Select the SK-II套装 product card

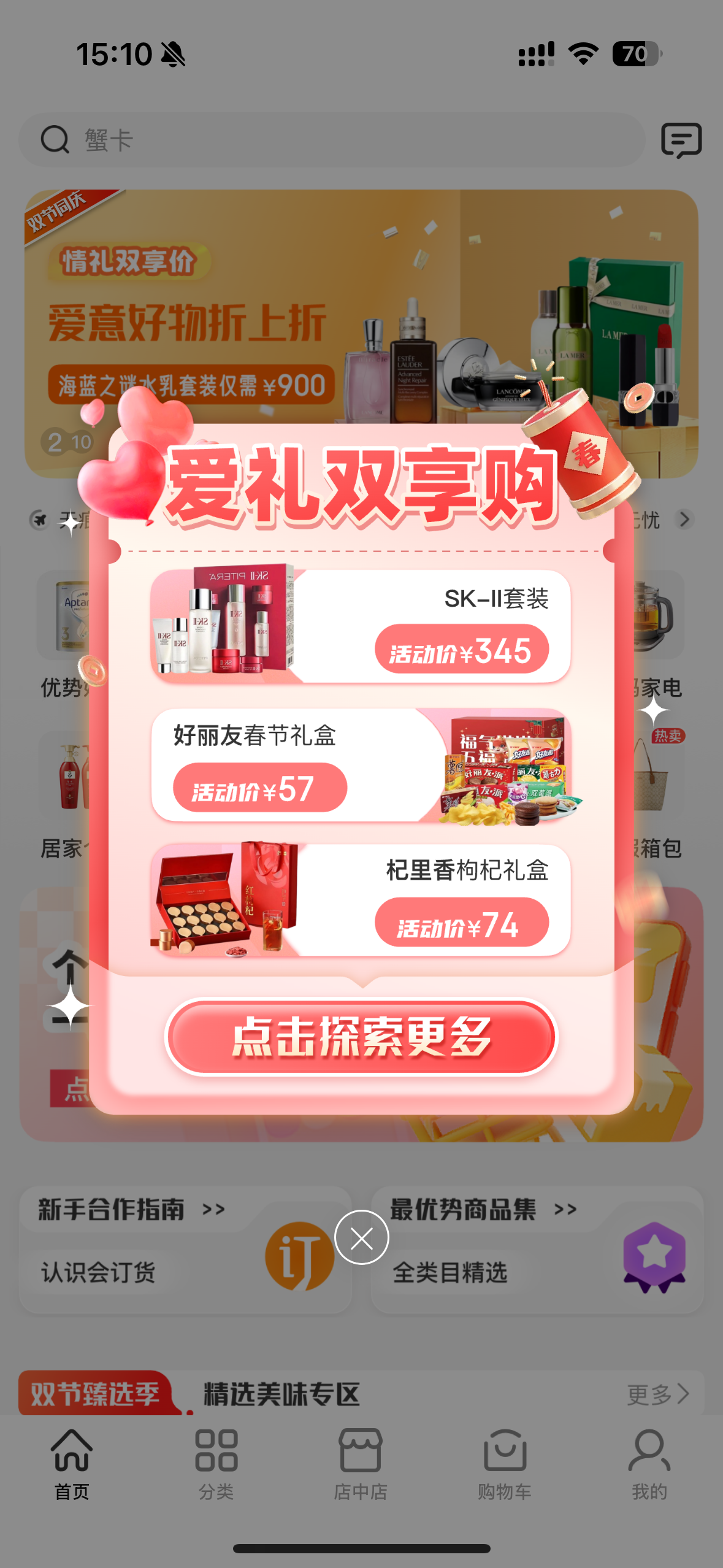coord(362,623)
